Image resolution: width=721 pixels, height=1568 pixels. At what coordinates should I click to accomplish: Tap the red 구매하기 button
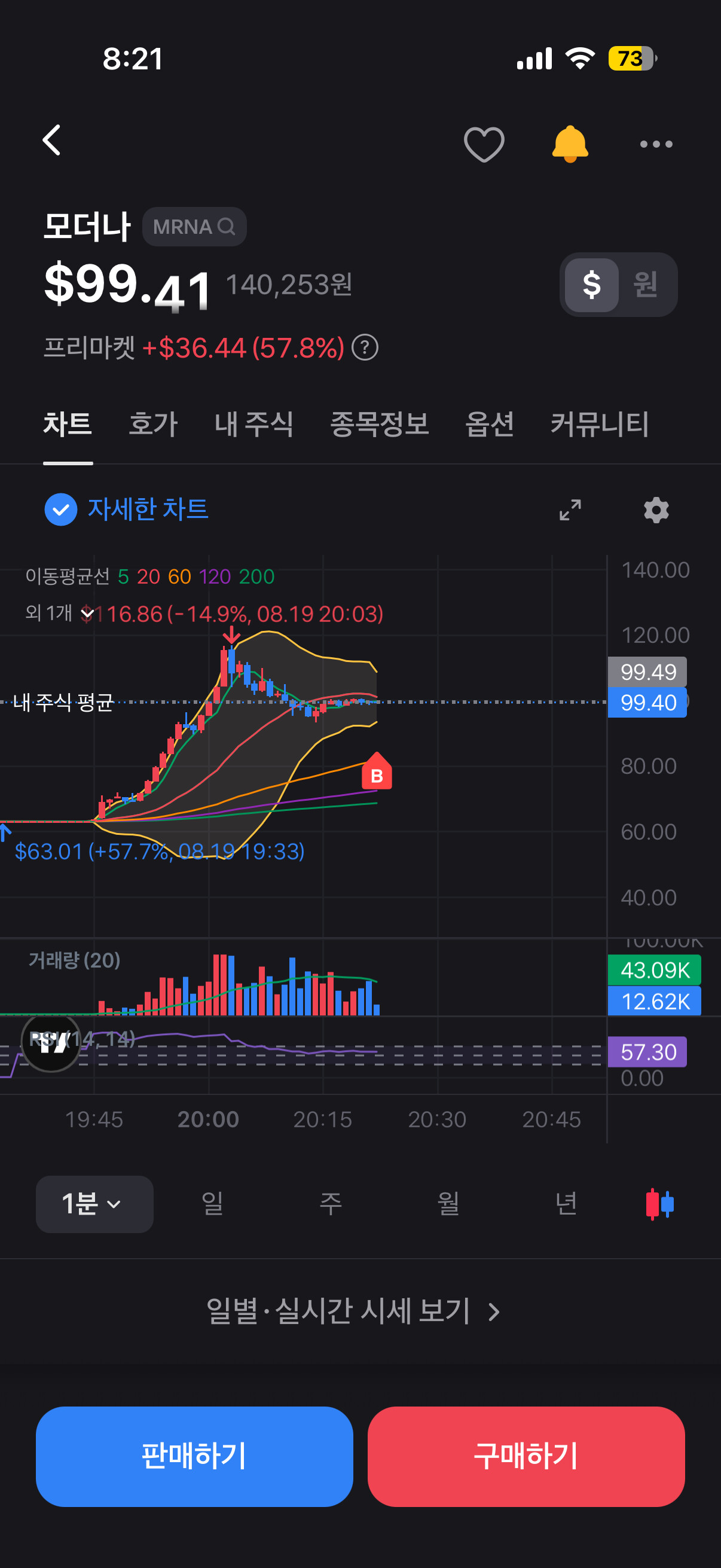(x=526, y=1457)
